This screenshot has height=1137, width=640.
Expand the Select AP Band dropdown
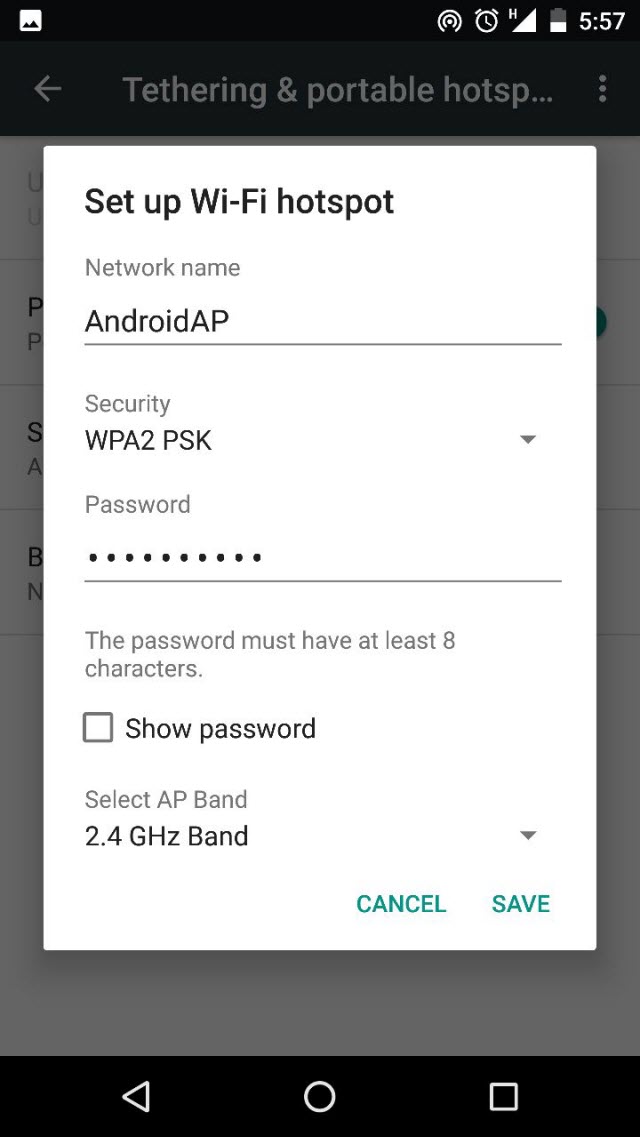click(x=312, y=836)
